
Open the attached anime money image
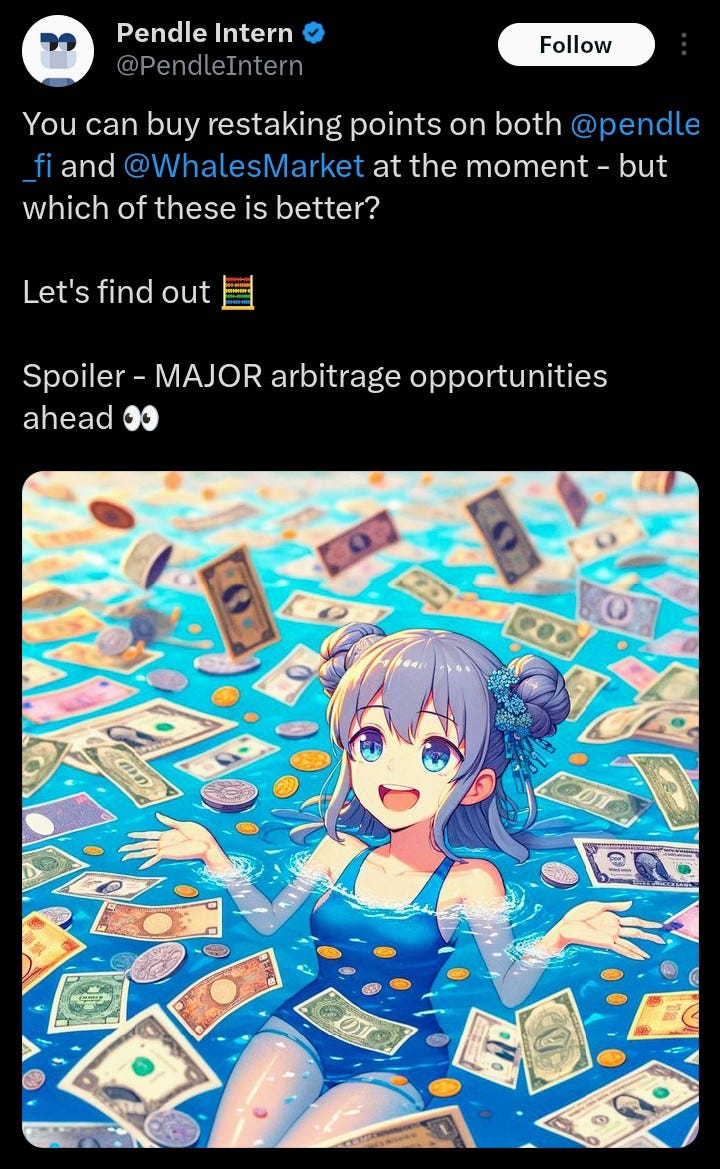(x=360, y=808)
